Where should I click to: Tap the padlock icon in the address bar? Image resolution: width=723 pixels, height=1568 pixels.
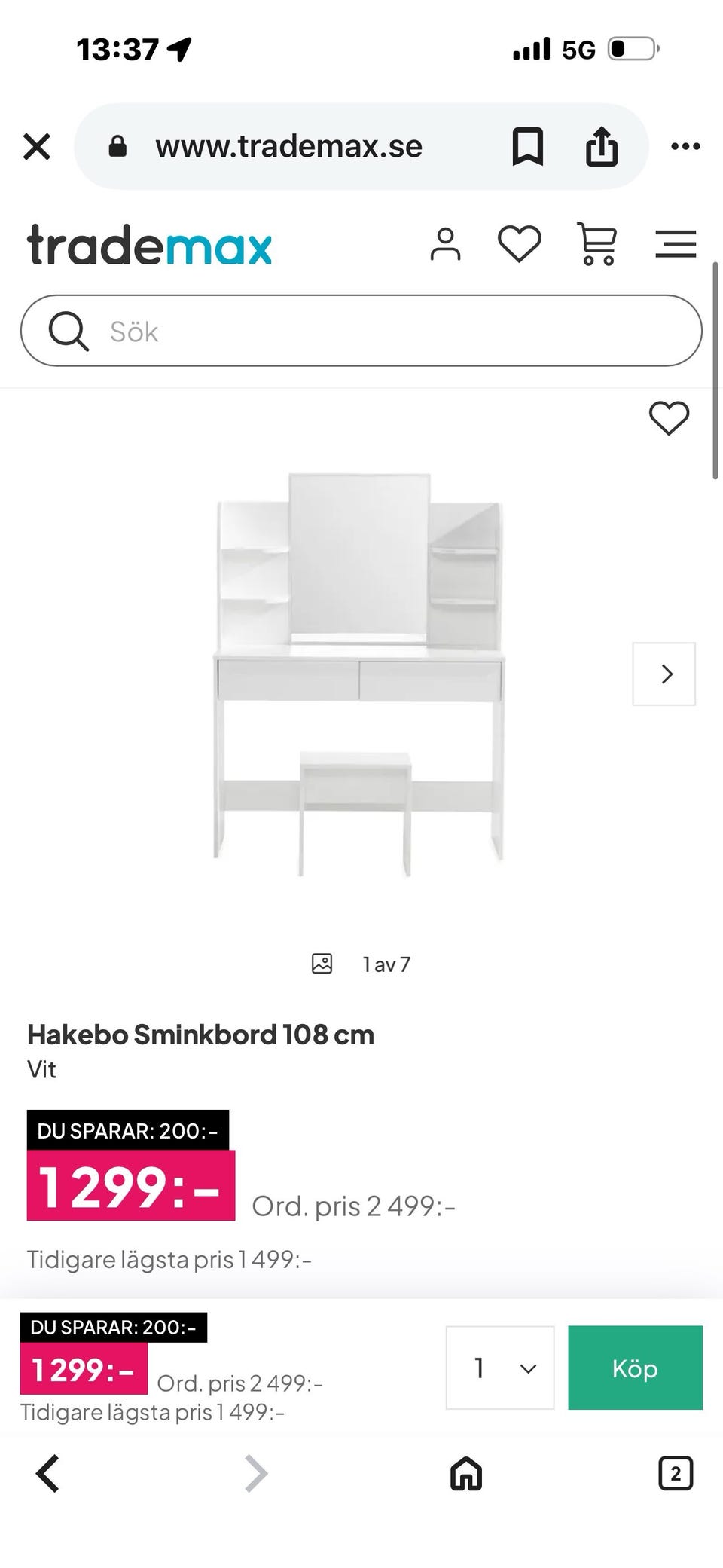click(x=119, y=145)
